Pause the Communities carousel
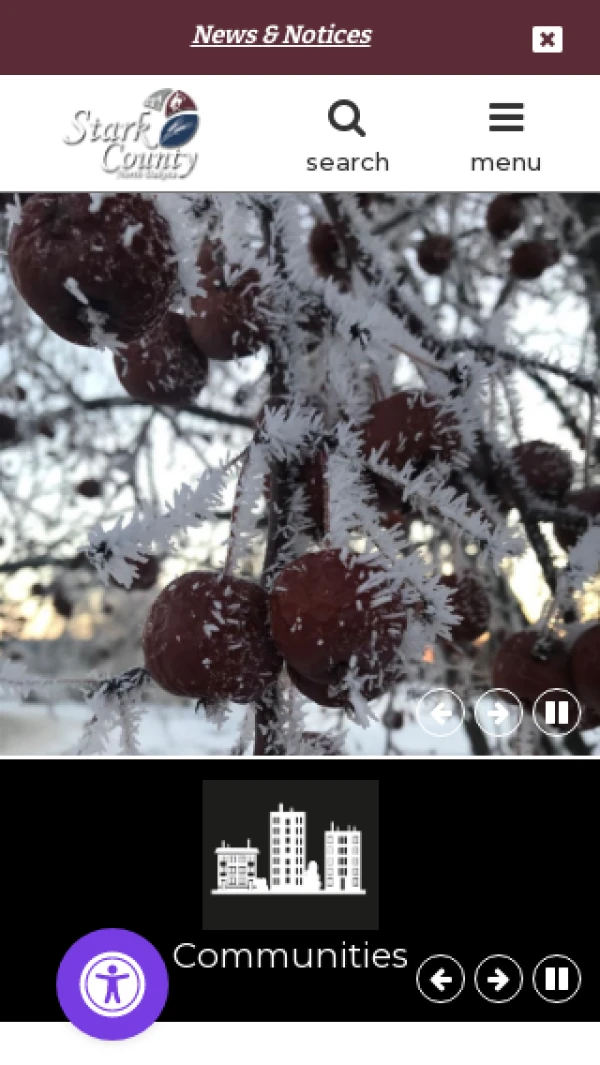 556,979
